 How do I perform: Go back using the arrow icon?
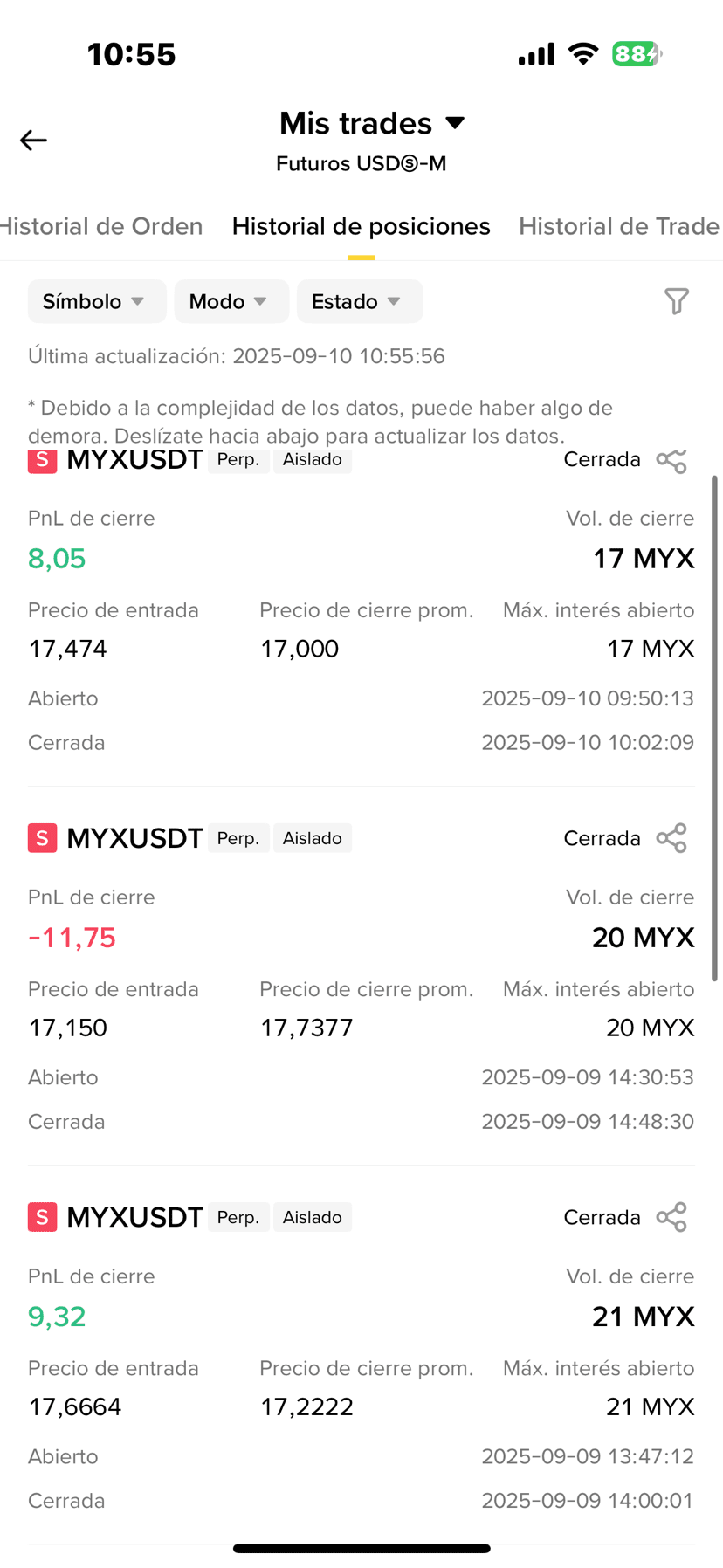click(33, 140)
